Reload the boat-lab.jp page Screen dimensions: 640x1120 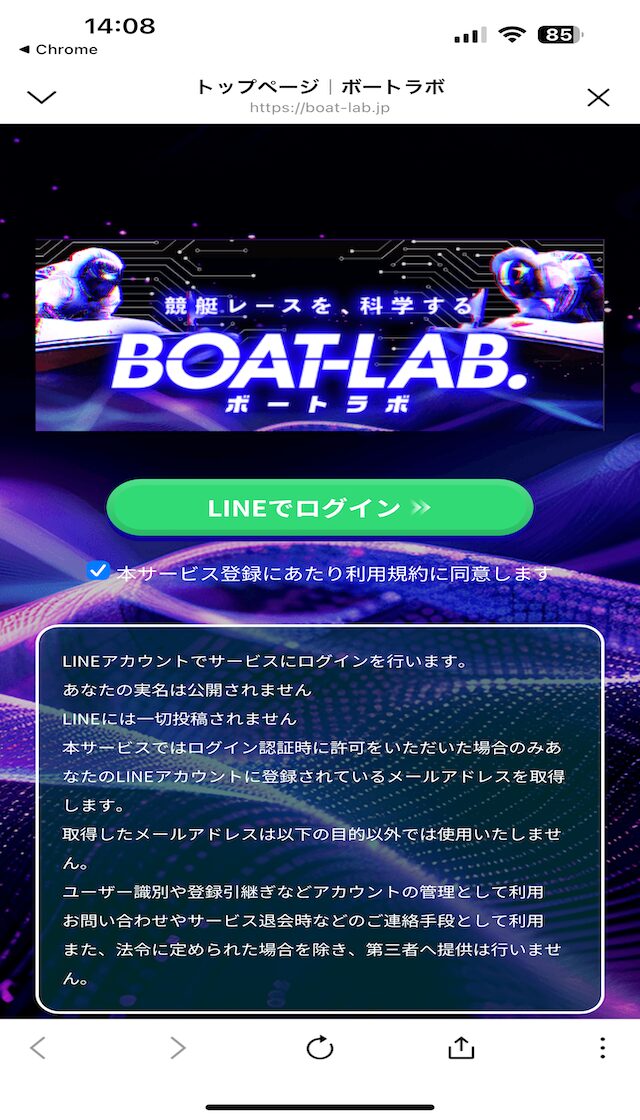click(x=320, y=1048)
